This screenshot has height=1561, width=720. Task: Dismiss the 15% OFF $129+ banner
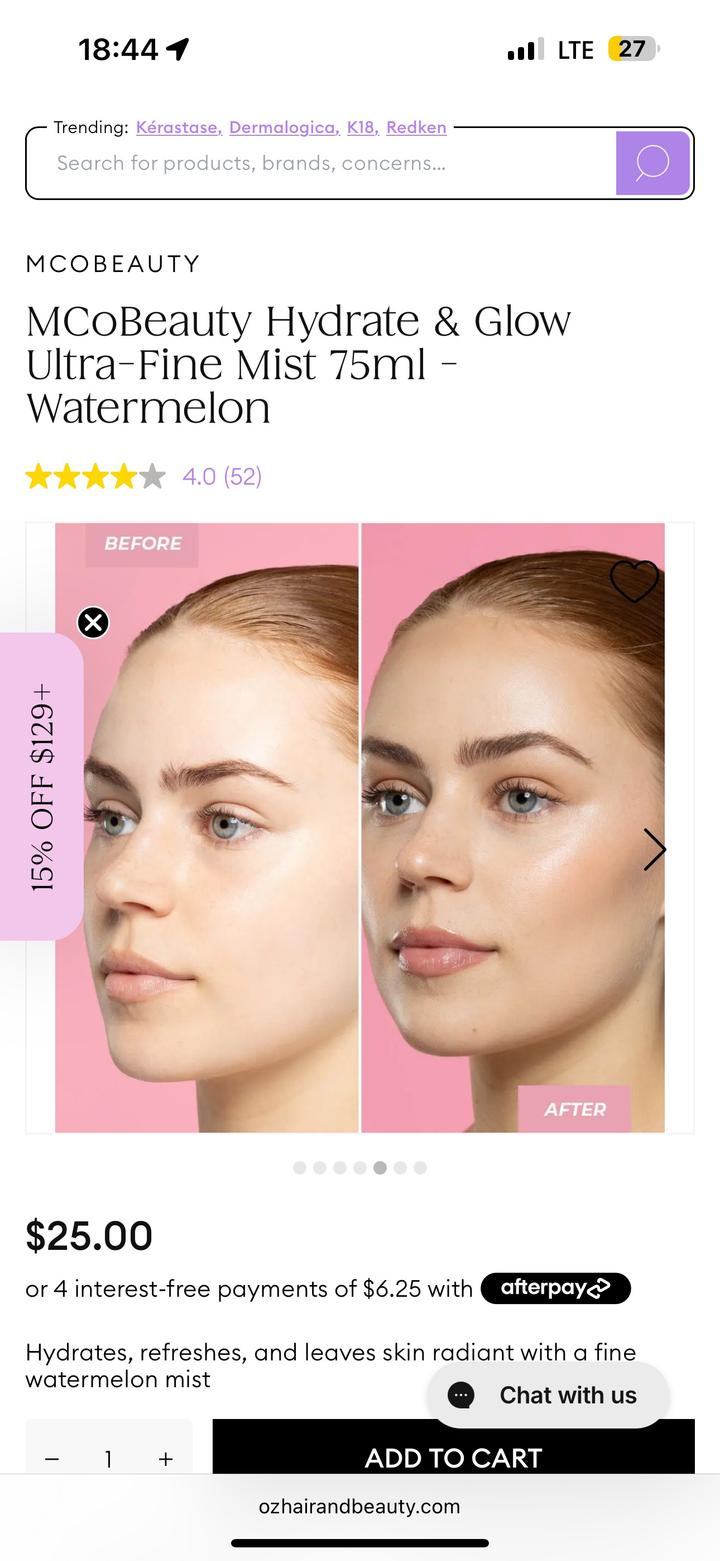(93, 623)
